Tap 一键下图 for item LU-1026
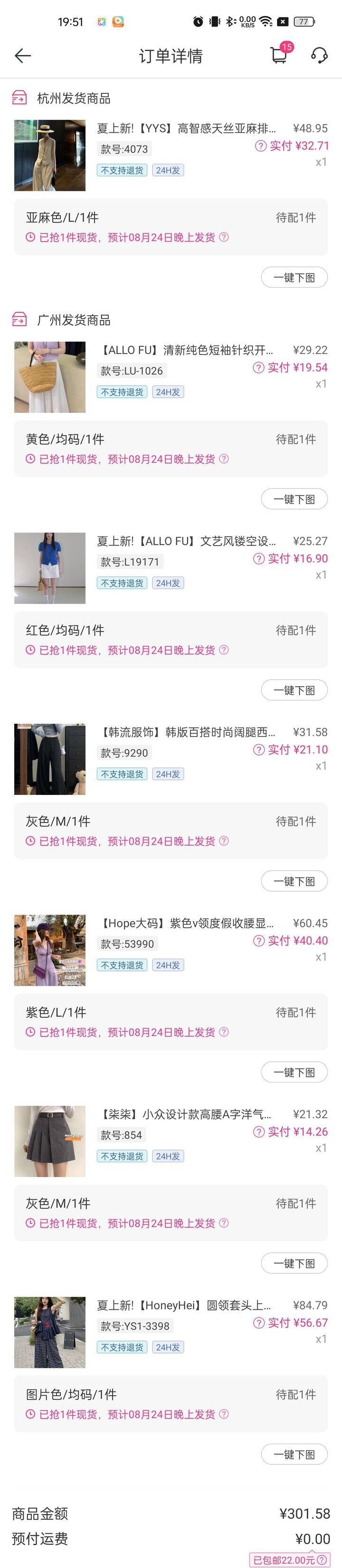Viewport: 342px width, 1568px height. (x=294, y=499)
